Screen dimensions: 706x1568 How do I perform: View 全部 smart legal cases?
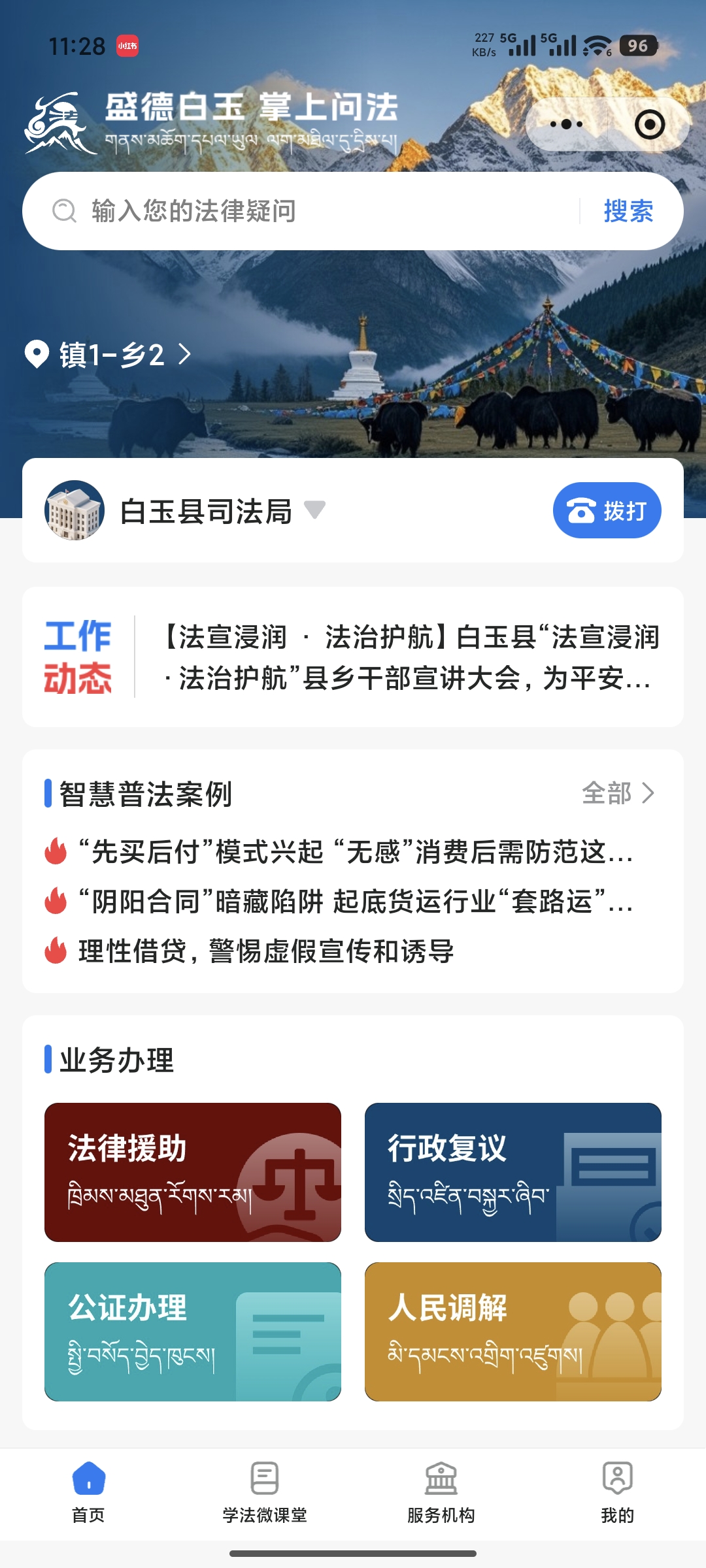pyautogui.click(x=617, y=793)
